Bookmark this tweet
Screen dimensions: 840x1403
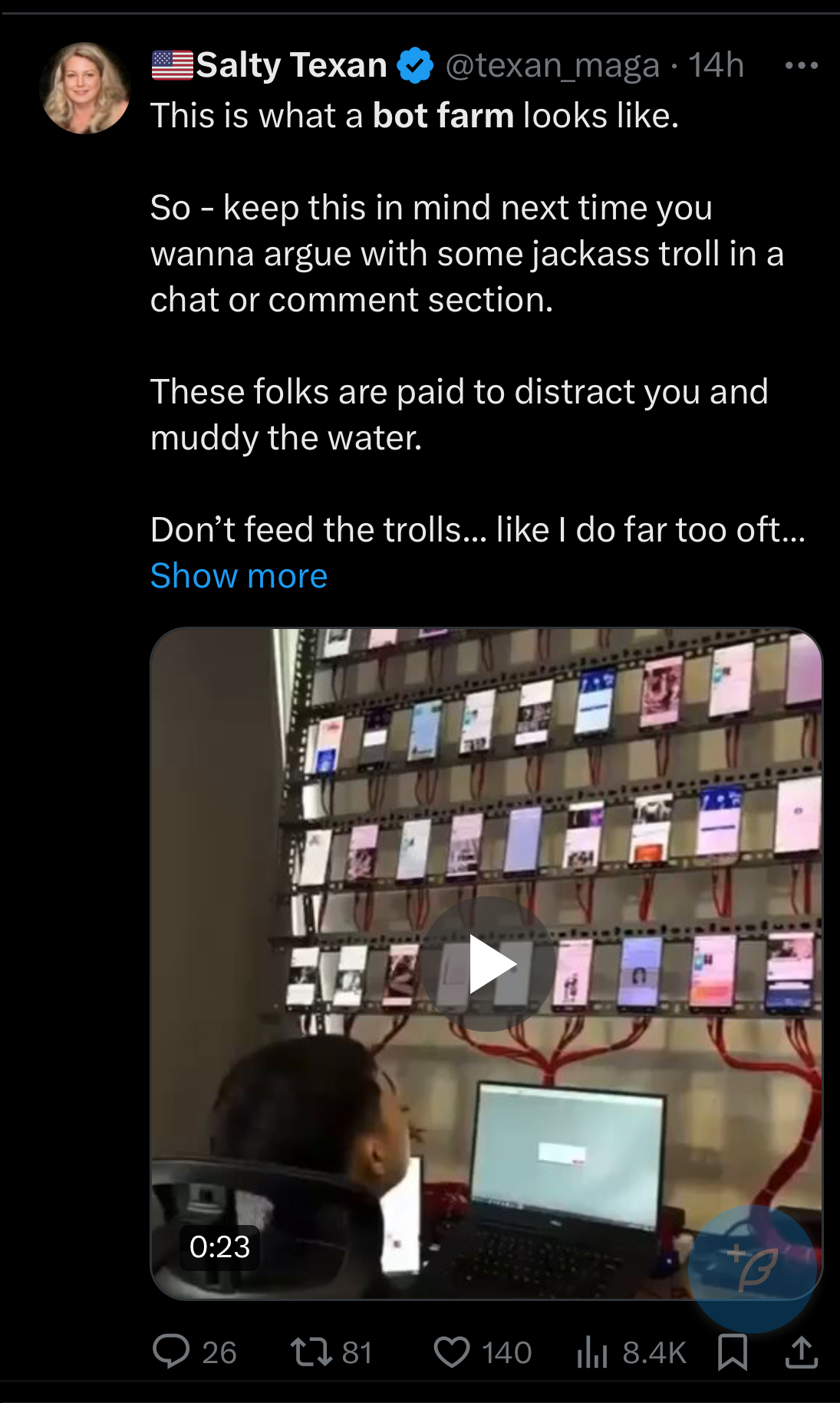732,1352
